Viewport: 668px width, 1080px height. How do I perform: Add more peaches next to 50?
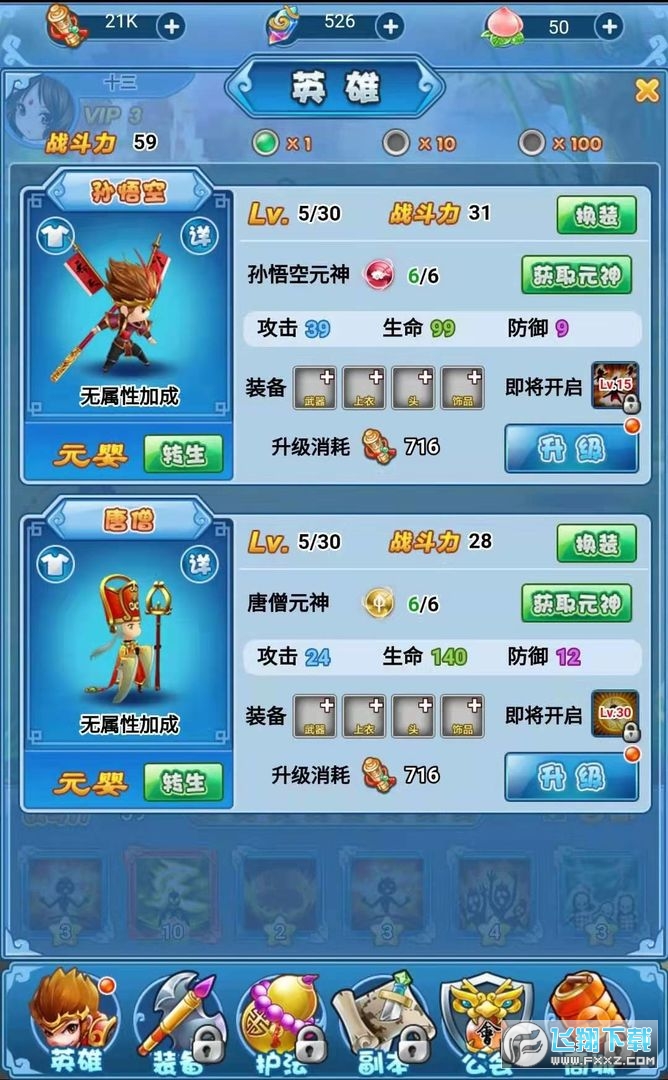click(x=608, y=26)
